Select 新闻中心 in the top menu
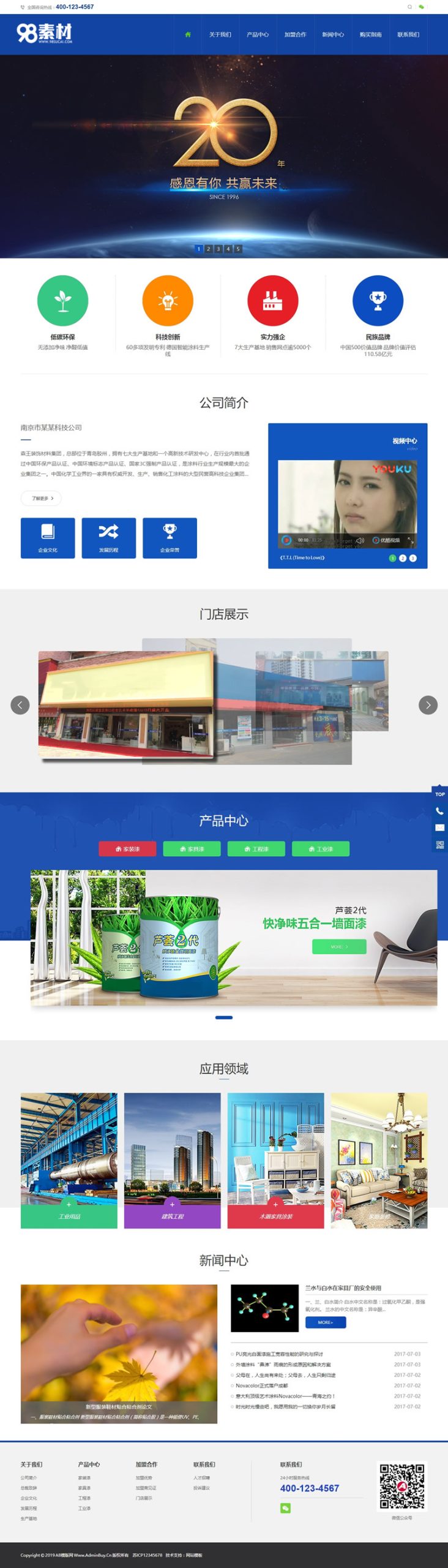 point(333,34)
